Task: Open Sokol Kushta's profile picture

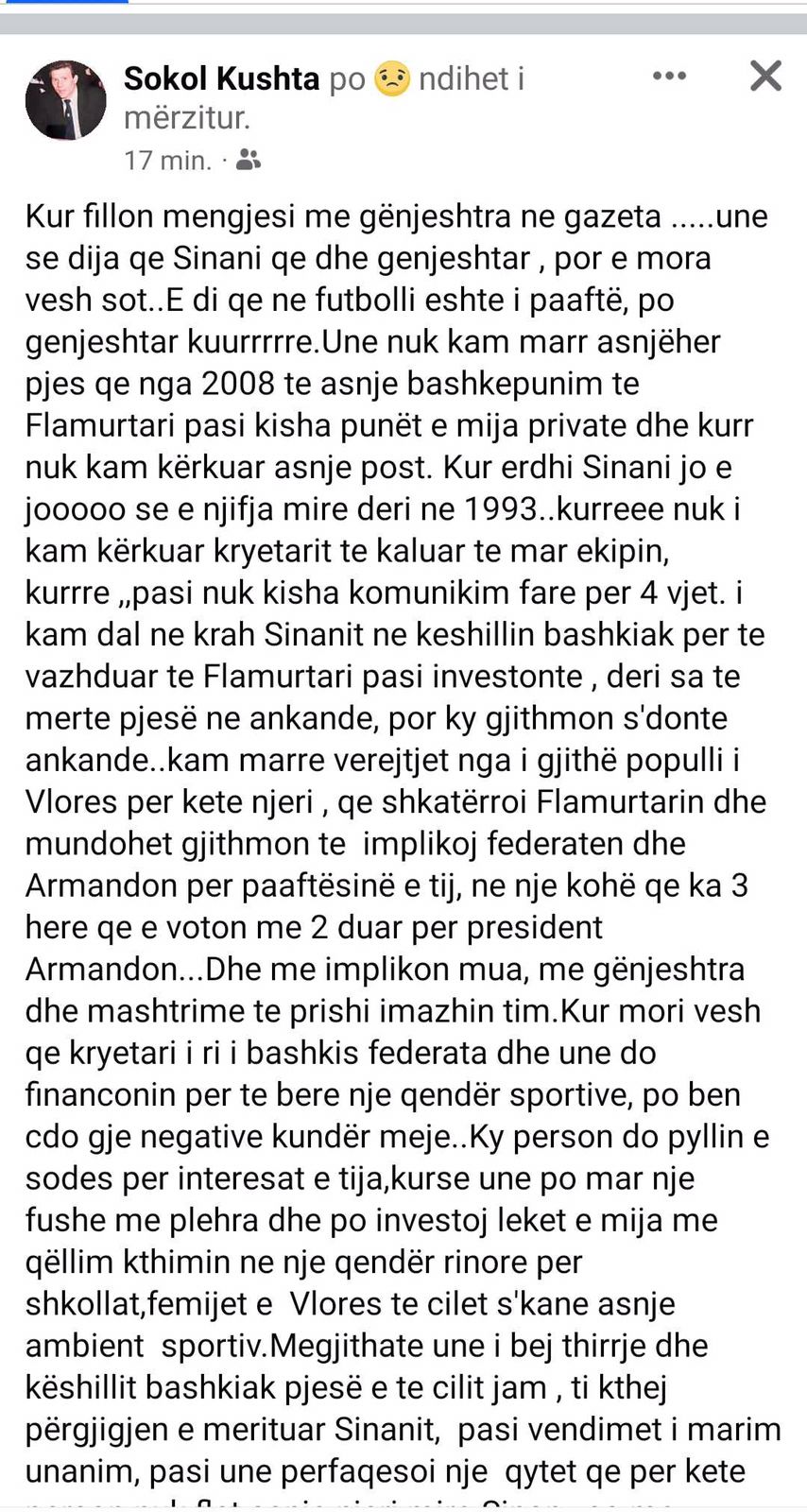Action: (x=65, y=100)
